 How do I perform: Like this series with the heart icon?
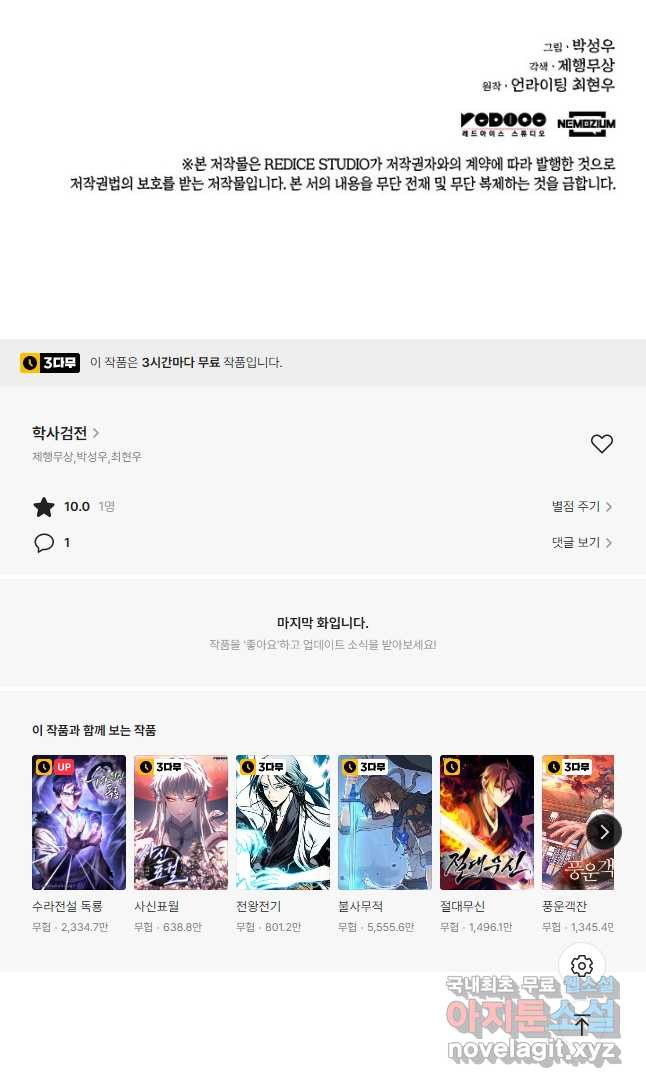click(x=601, y=444)
